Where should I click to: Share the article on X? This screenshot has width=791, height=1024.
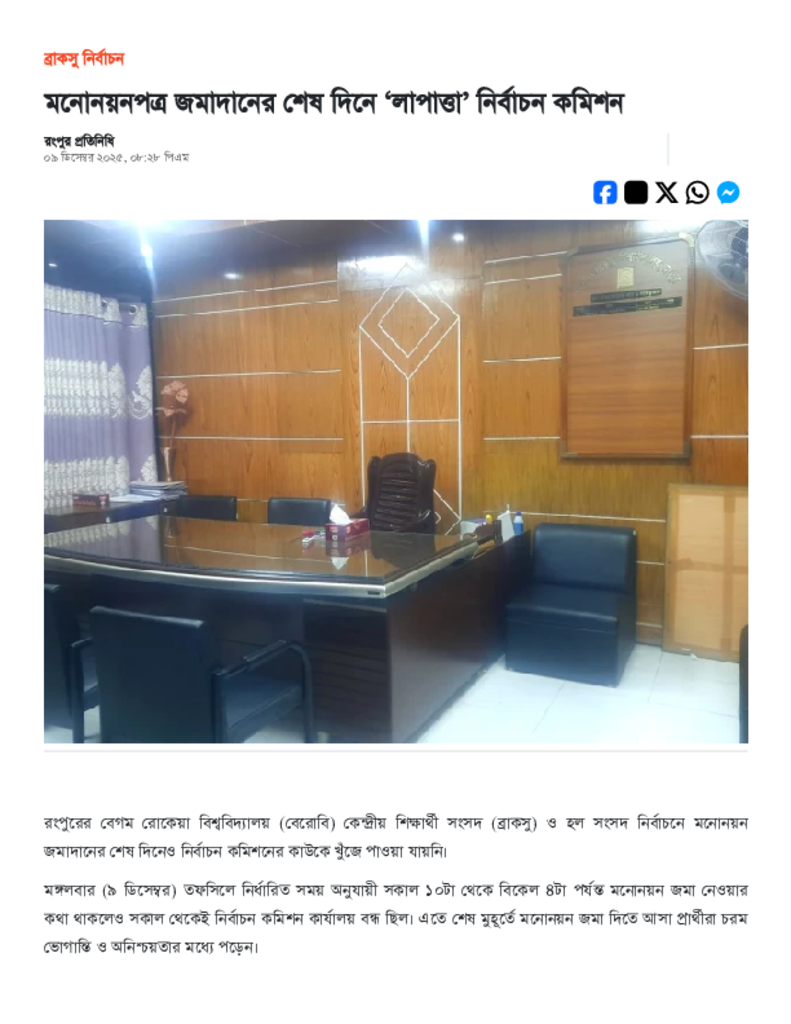(x=667, y=192)
